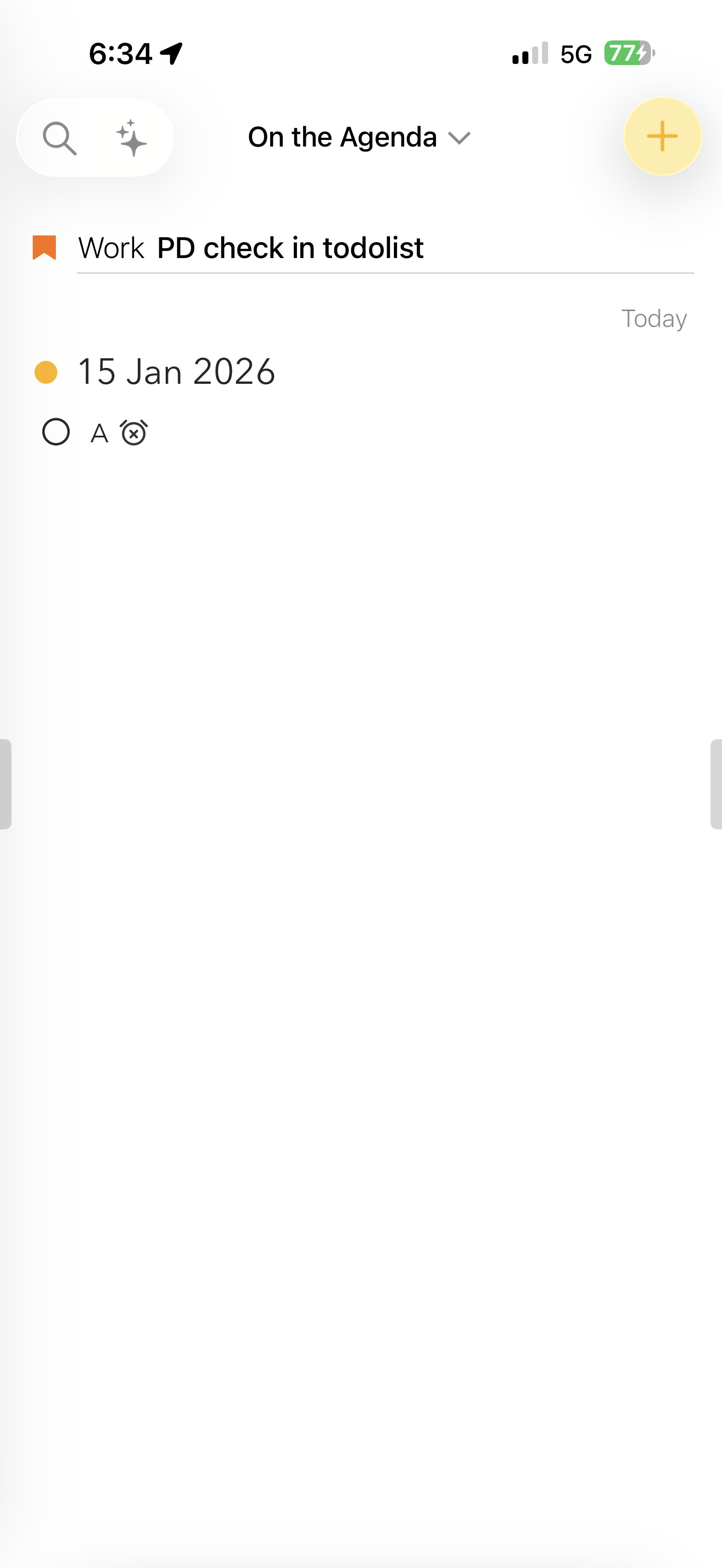Image resolution: width=722 pixels, height=1568 pixels.
Task: Create a new note with plus button
Action: click(662, 136)
